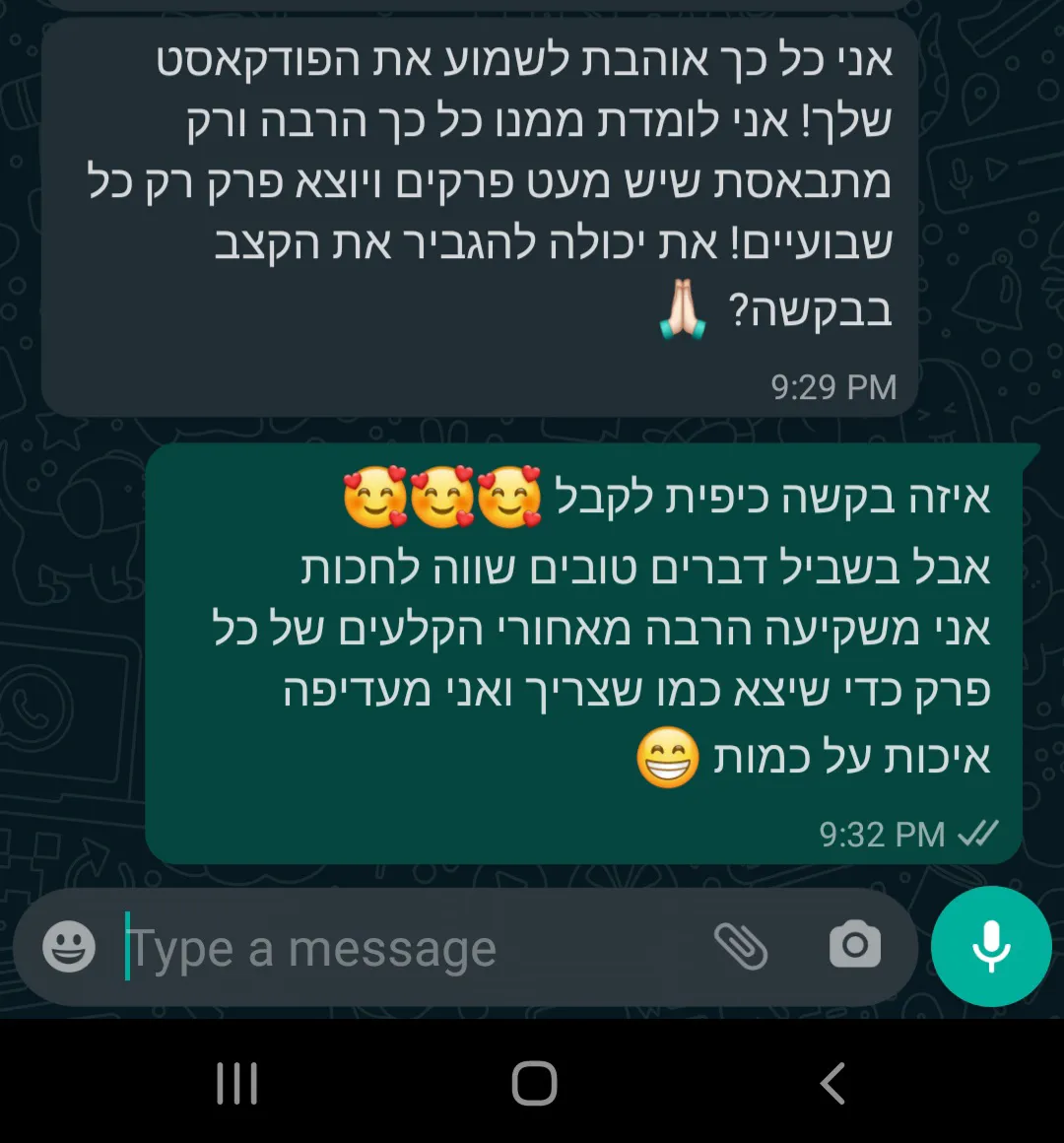Open the camera from the message bar
Screen dimensions: 1064x1143
point(854,946)
